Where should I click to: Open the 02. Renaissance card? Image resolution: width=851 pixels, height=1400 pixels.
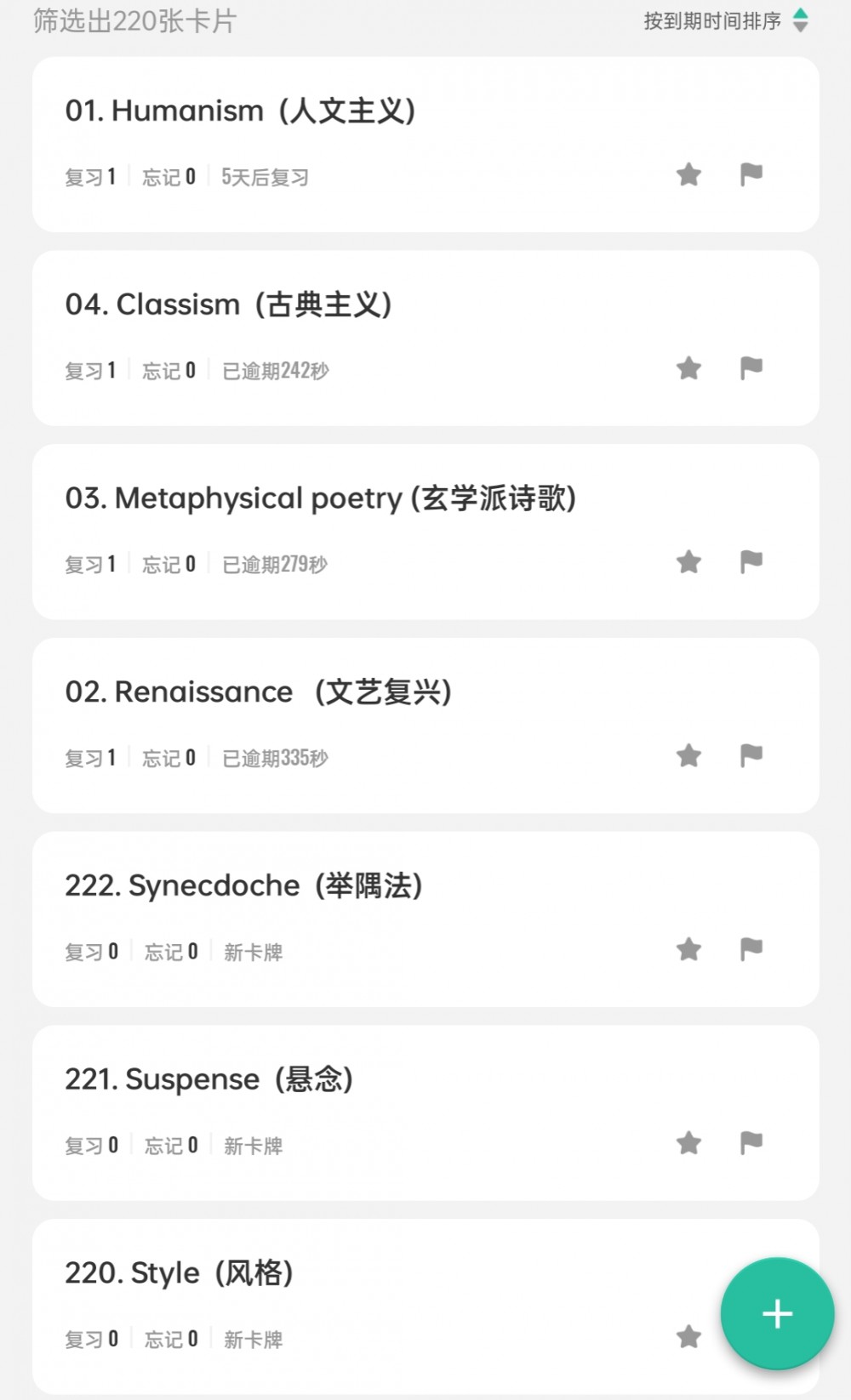[x=425, y=726]
